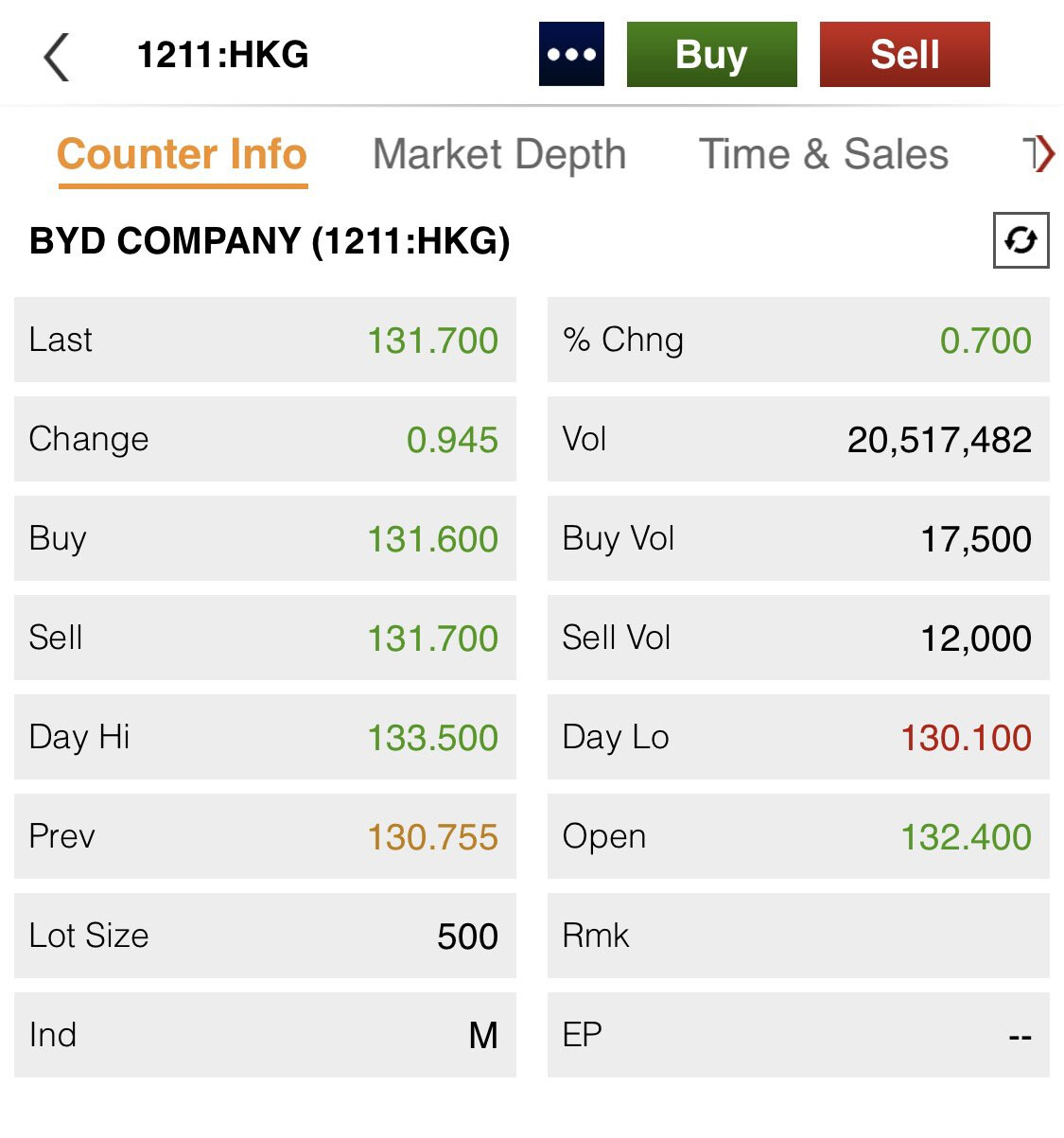
Task: Go back with the left arrow
Action: coord(57,57)
